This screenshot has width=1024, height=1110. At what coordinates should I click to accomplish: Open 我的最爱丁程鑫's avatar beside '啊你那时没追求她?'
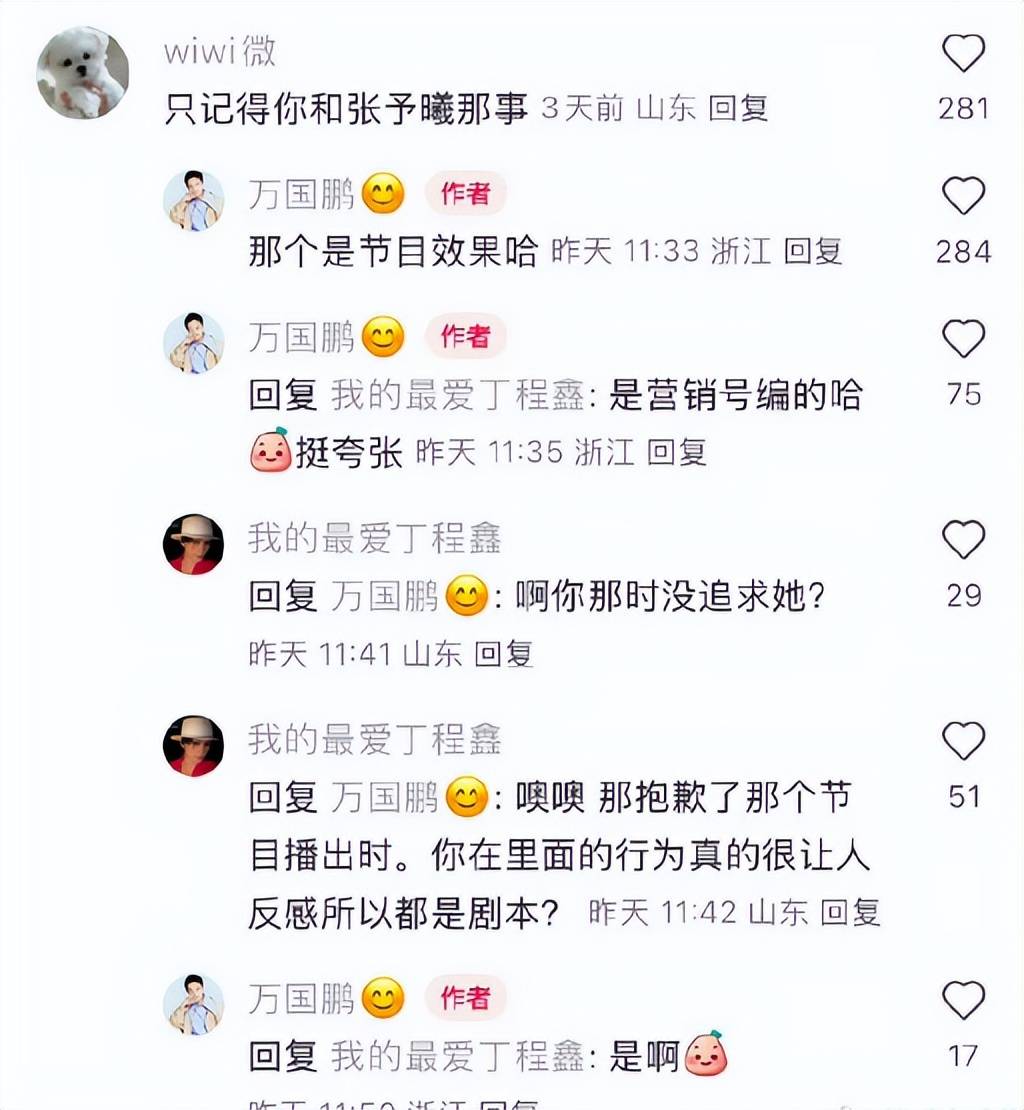coord(194,545)
